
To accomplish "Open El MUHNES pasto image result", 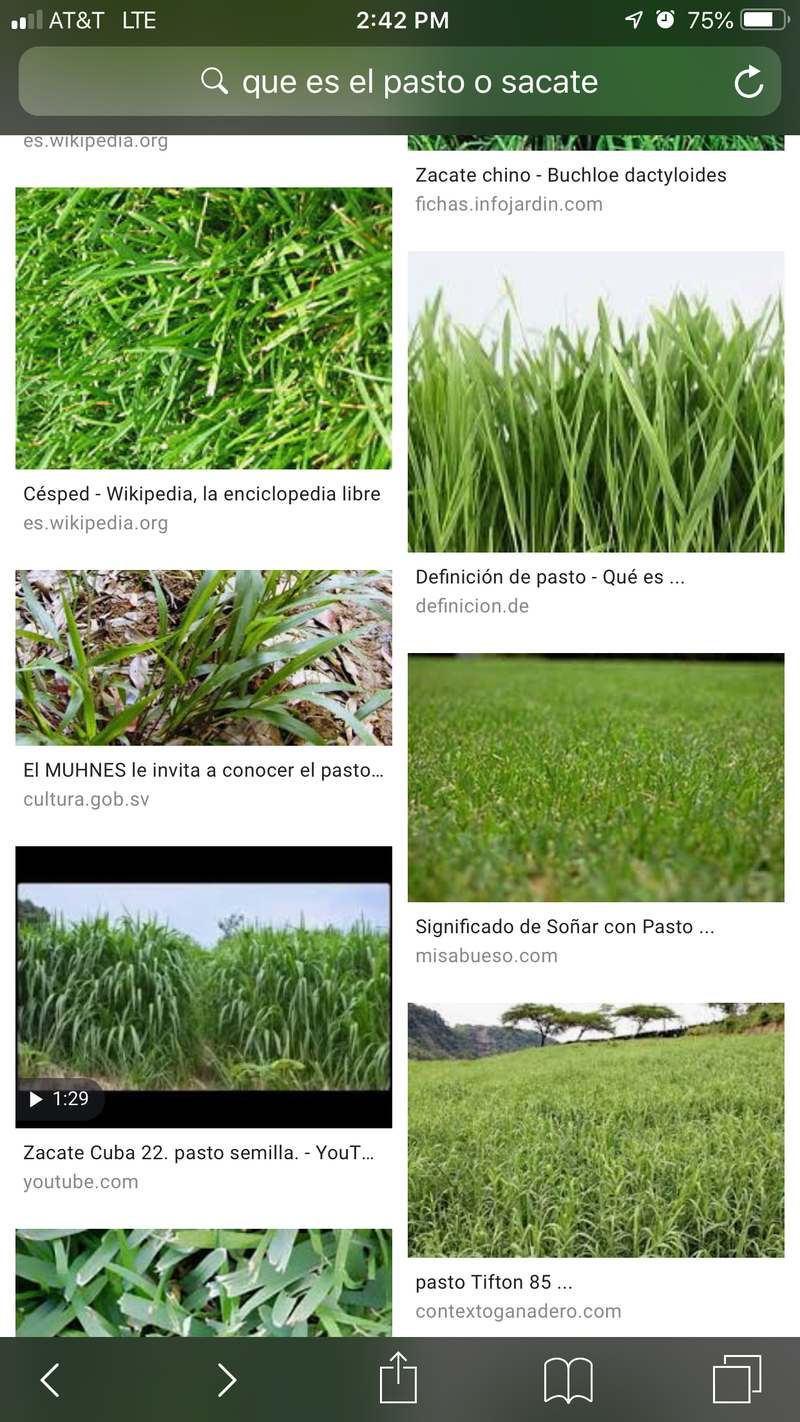I will [x=203, y=657].
